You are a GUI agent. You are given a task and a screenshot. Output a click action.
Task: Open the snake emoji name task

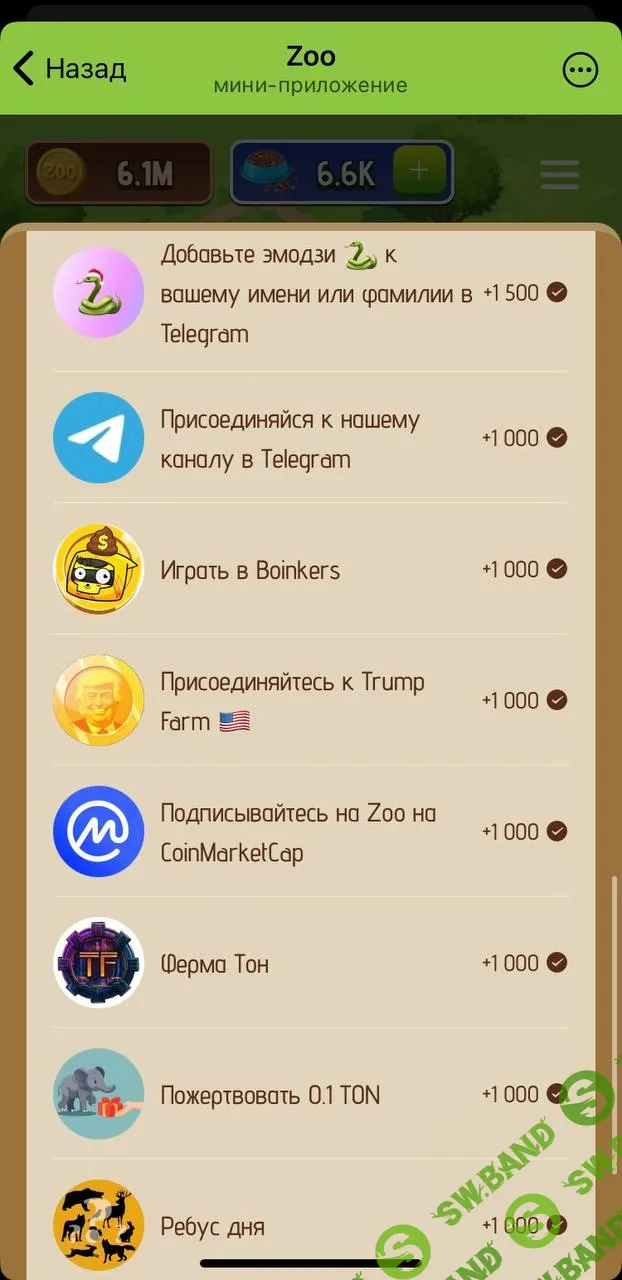[x=310, y=293]
